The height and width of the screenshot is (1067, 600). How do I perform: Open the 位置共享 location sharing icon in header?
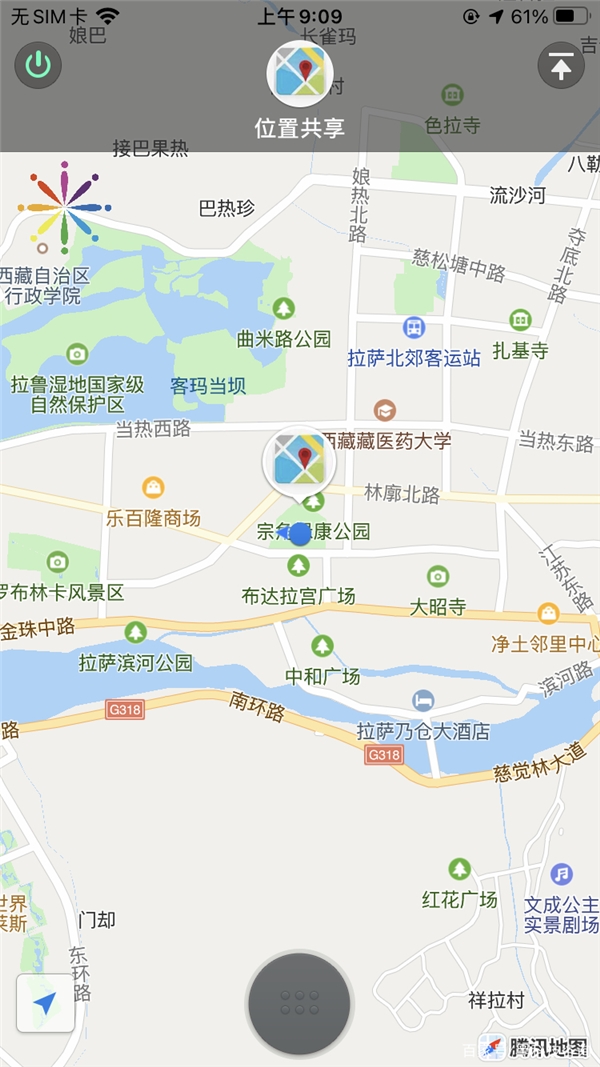pyautogui.click(x=300, y=74)
